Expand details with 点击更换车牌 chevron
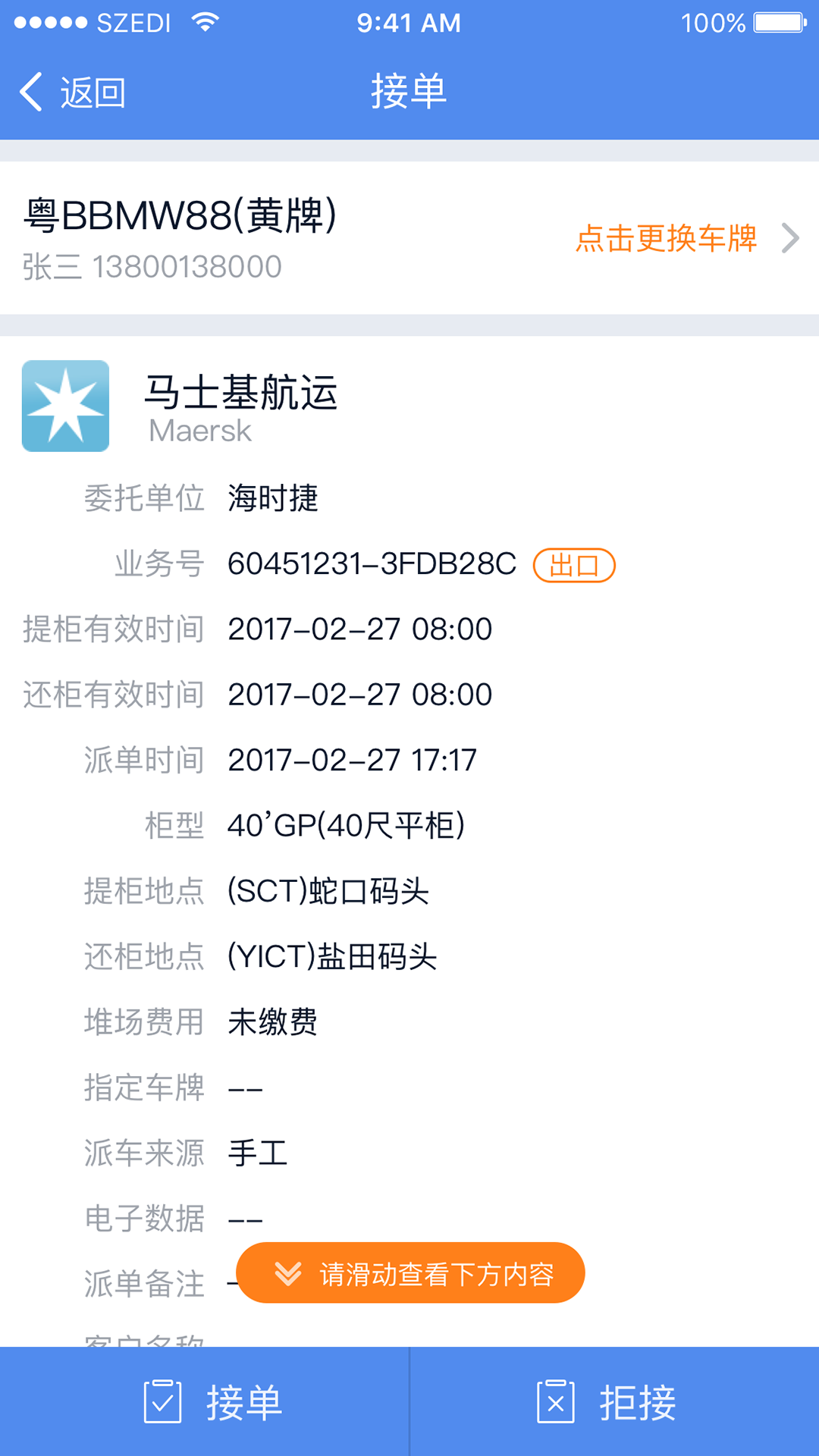The image size is (819, 1456). (791, 237)
